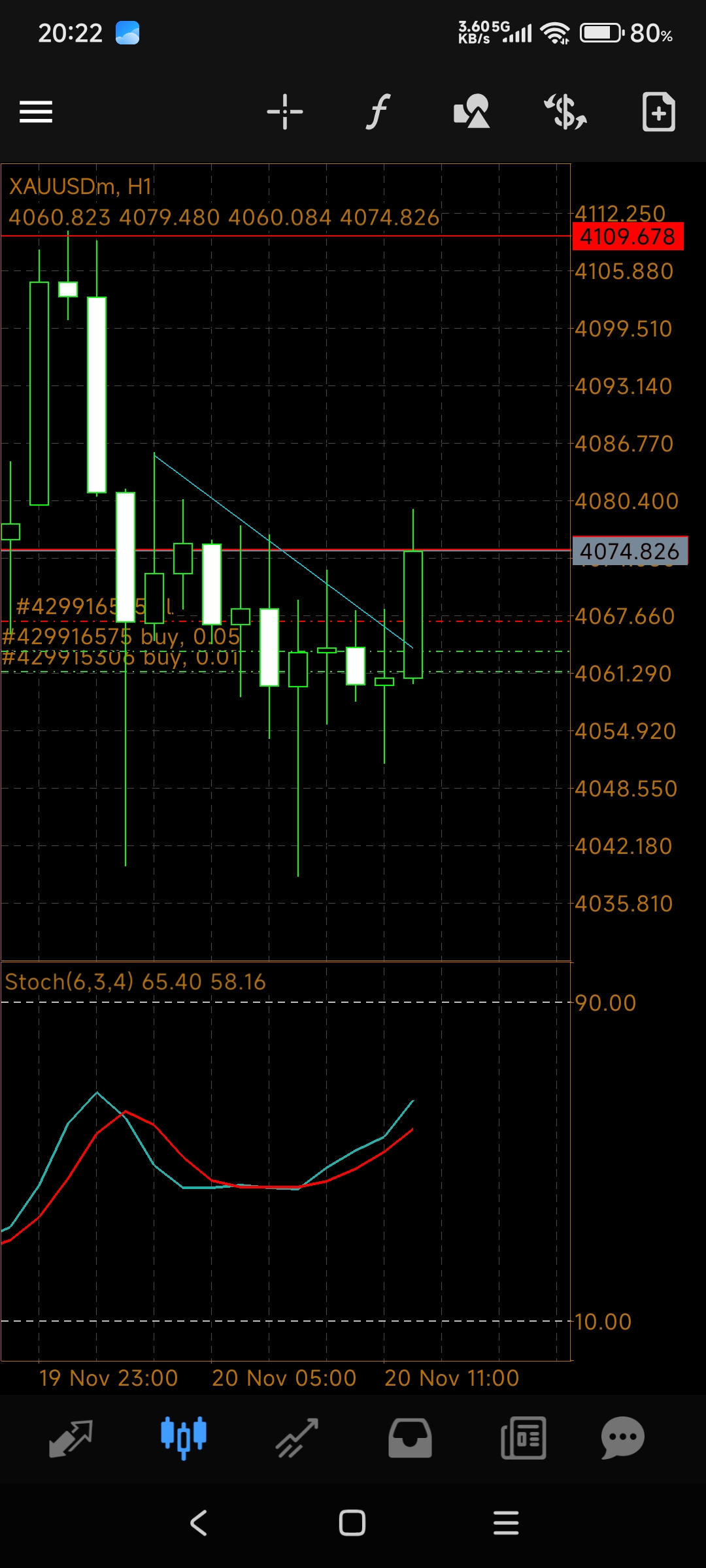Create a new order
Viewport: 706px width, 1568px height.
click(658, 112)
